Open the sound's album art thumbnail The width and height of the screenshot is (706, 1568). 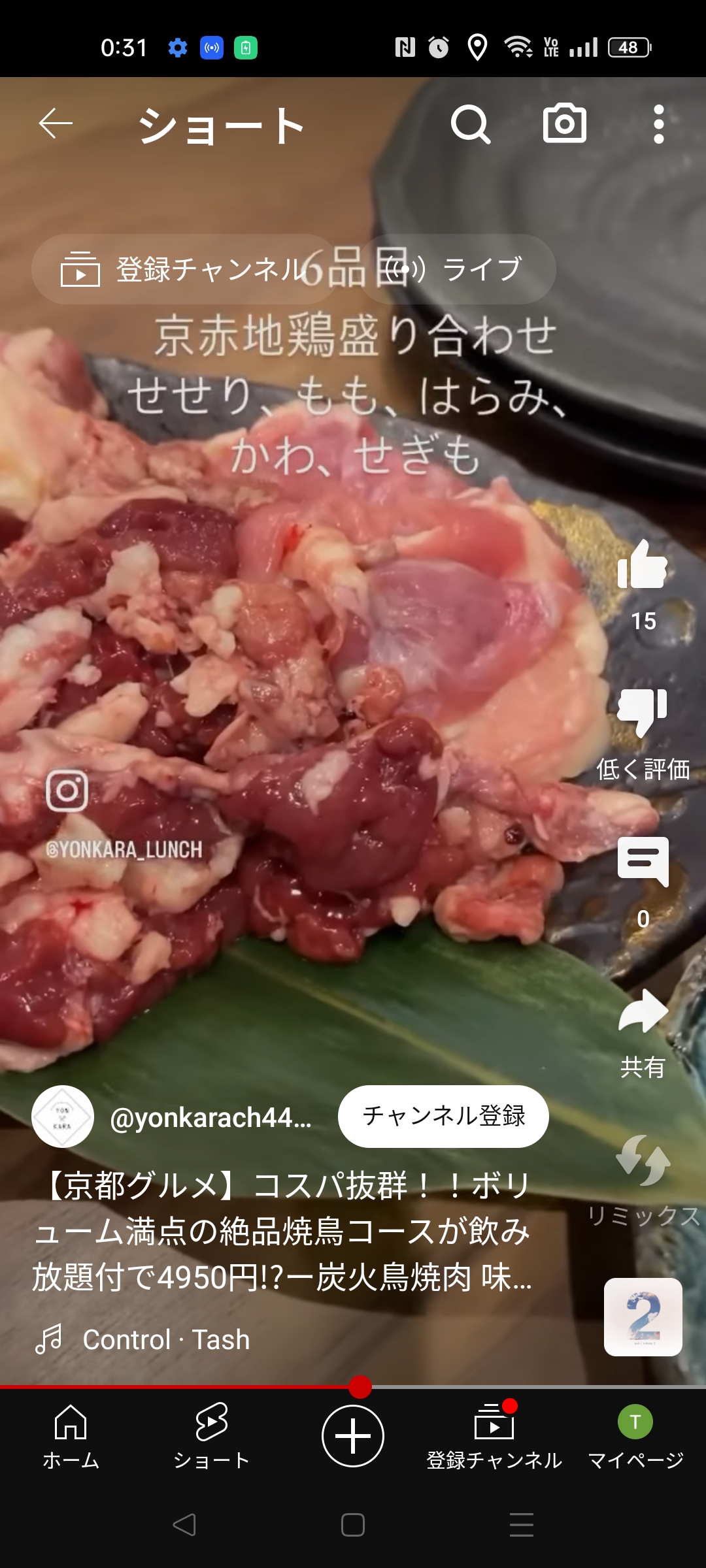643,1316
